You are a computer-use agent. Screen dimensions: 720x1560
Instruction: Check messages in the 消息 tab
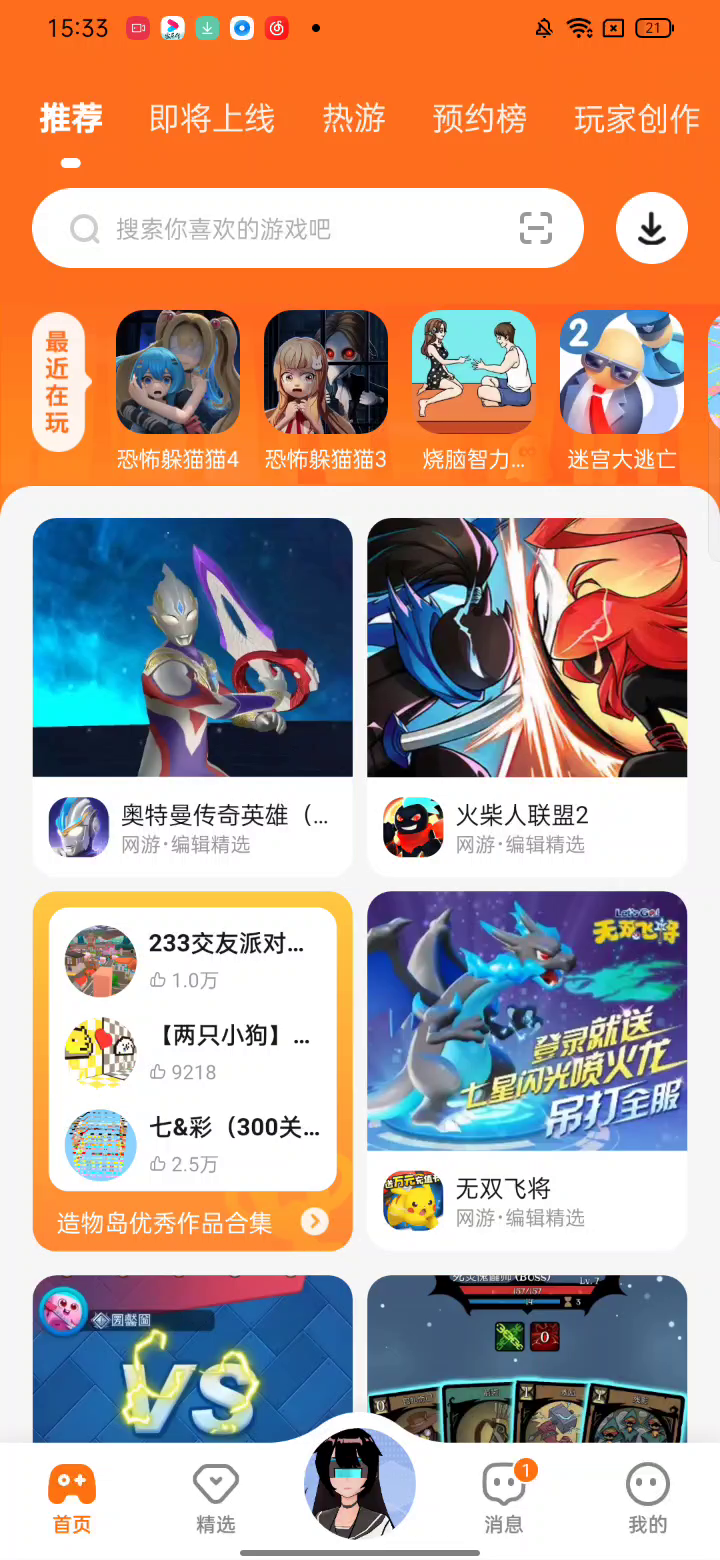503,1498
